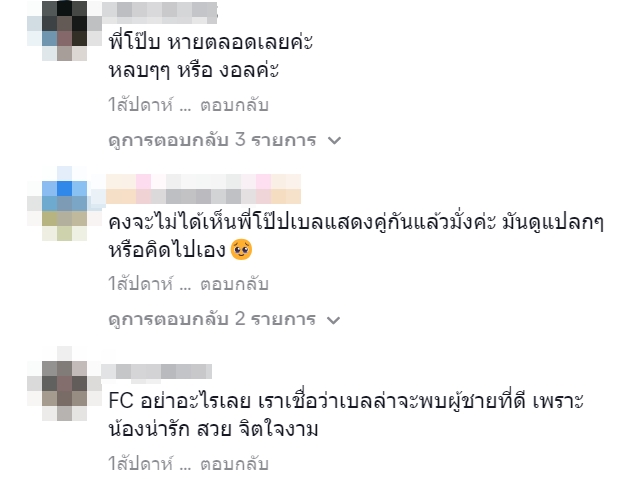The width and height of the screenshot is (624, 479).
Task: Open avatar of the 'FC อย่าอะไรเลย' commenter
Action: pyautogui.click(x=65, y=384)
